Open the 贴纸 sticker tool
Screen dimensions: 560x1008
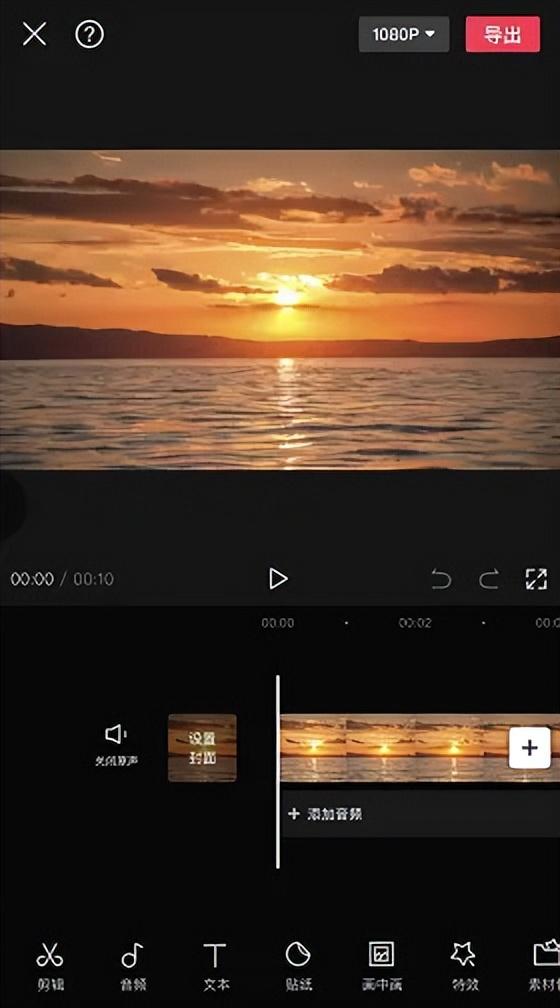coord(298,966)
